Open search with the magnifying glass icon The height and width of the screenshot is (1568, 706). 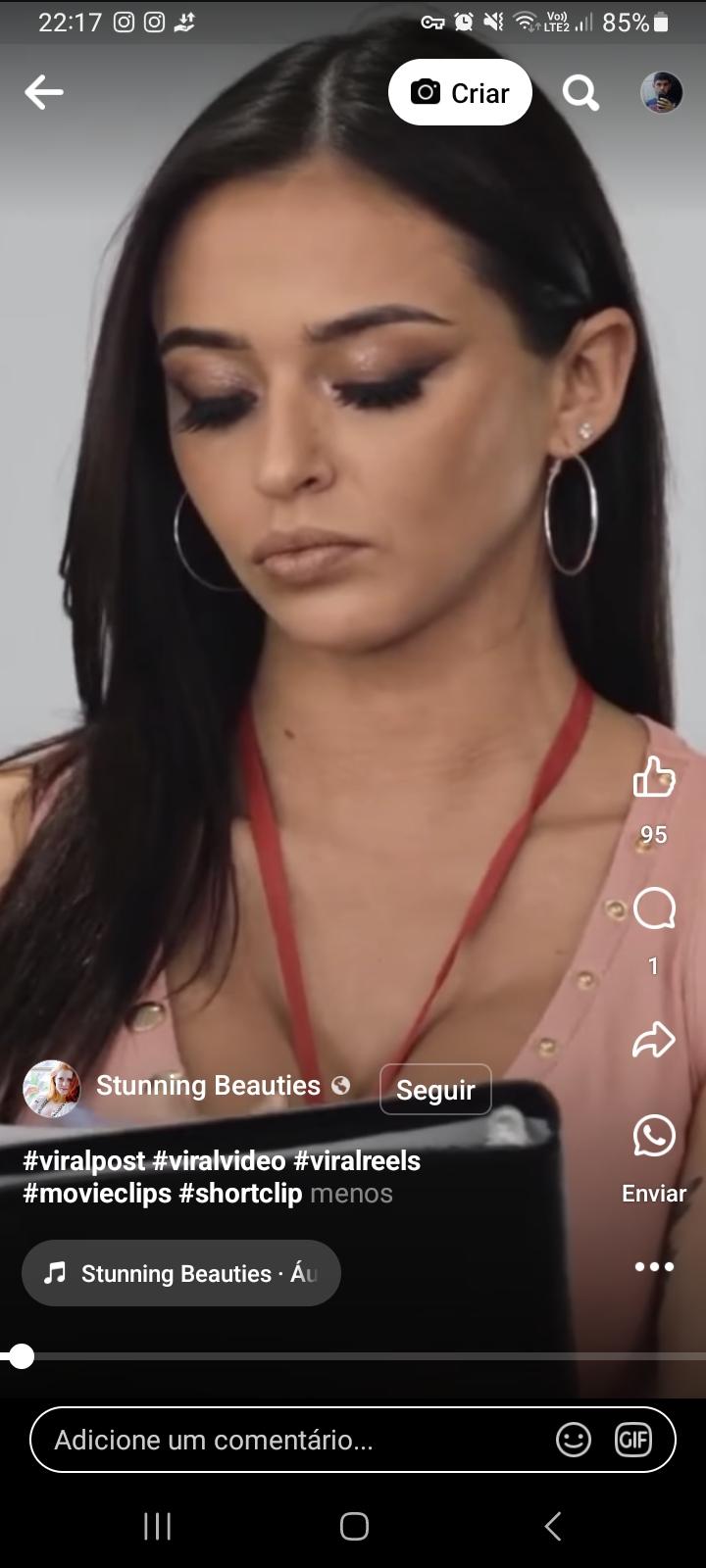pos(580,91)
